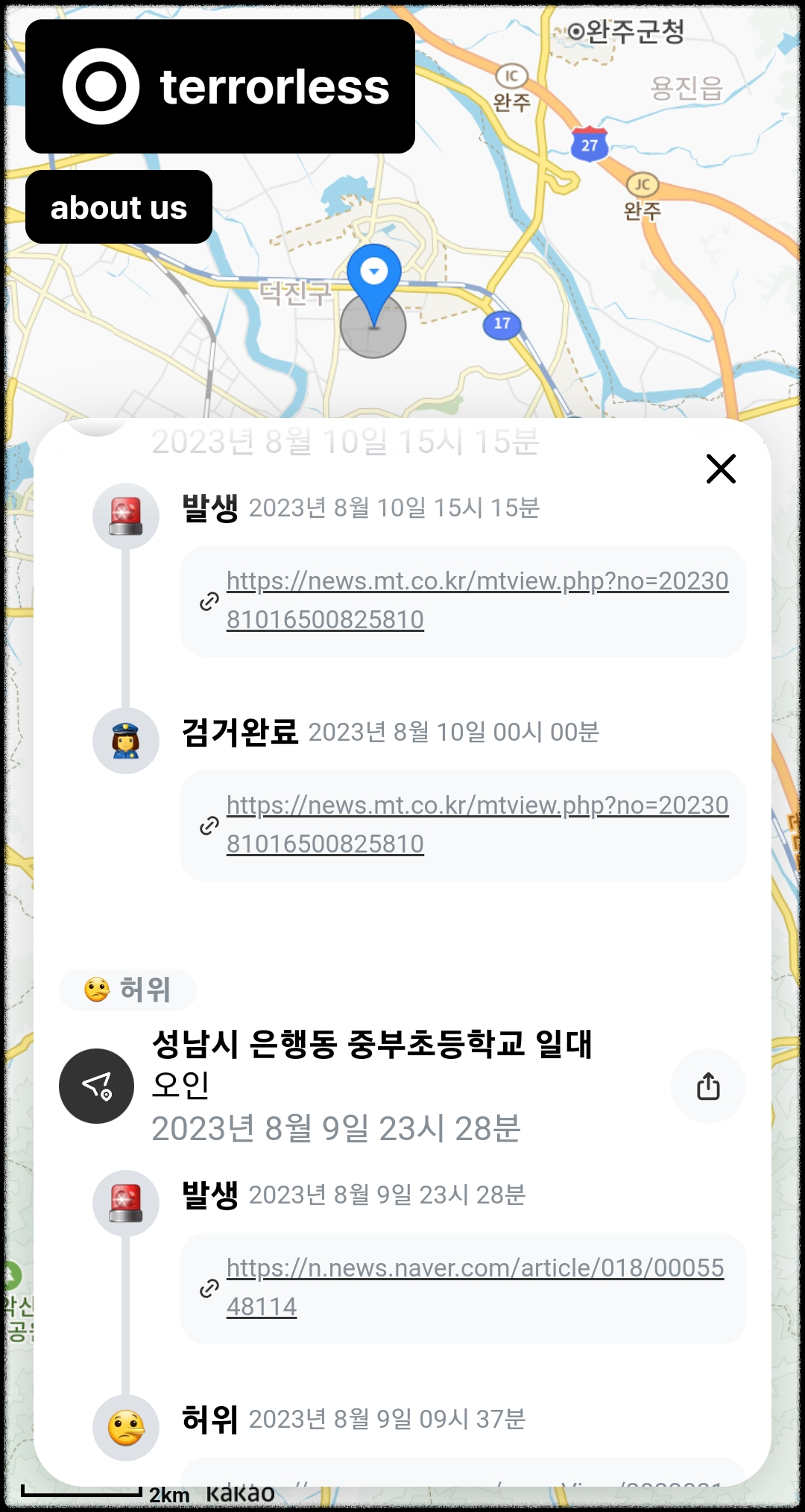Screen dimensions: 805x1512
Task: Click the 허위 badge above the incident title
Action: tap(127, 989)
